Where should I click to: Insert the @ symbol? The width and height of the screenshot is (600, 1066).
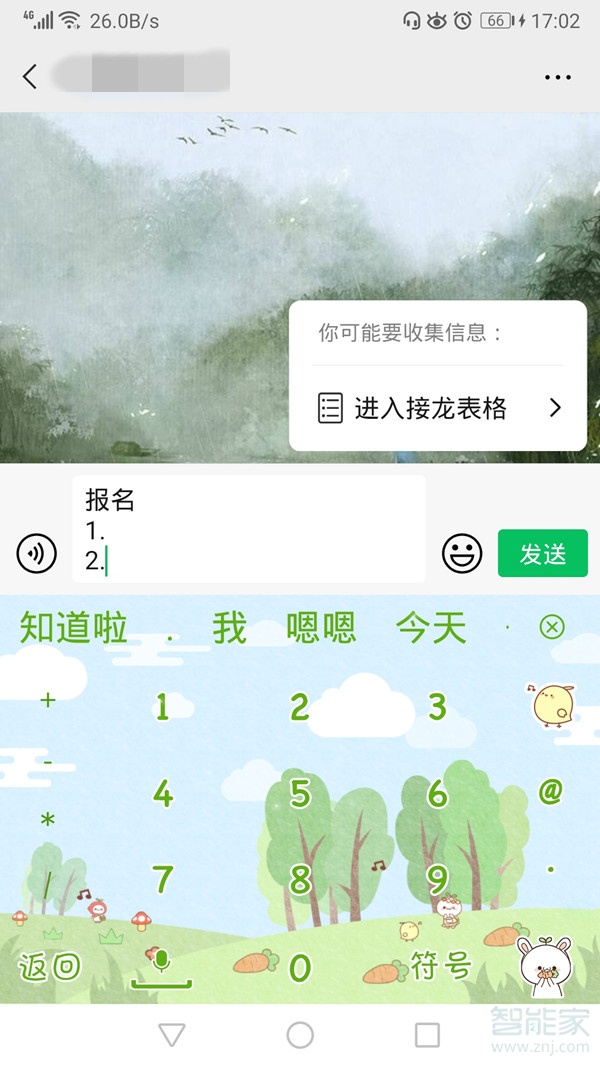pos(550,792)
